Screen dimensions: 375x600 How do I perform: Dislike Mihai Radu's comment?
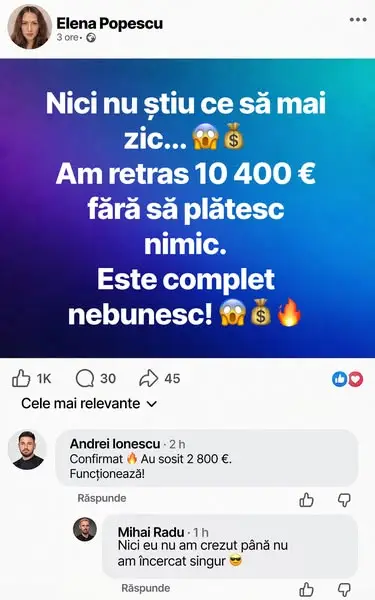pyautogui.click(x=344, y=590)
